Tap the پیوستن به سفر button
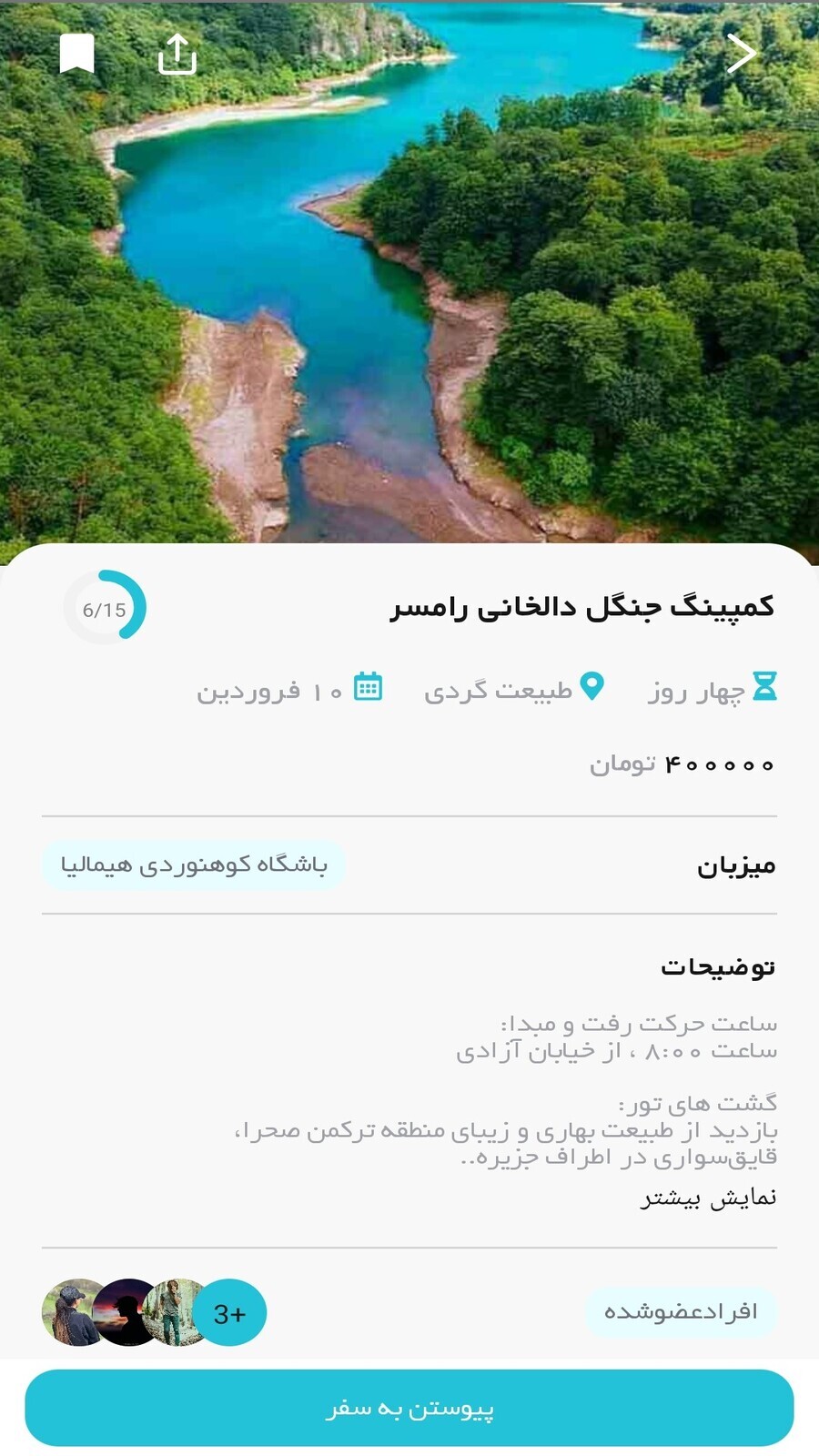 (409, 1408)
